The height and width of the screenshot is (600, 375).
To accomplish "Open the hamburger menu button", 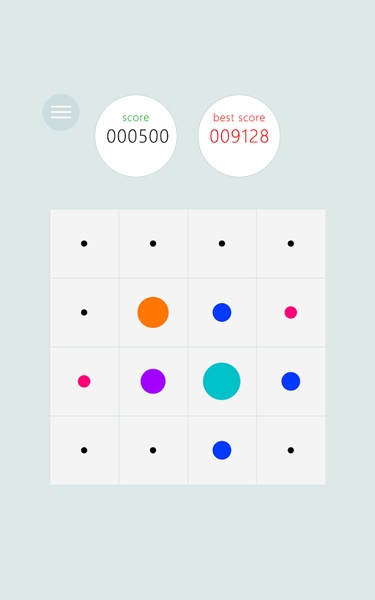I will [x=61, y=112].
